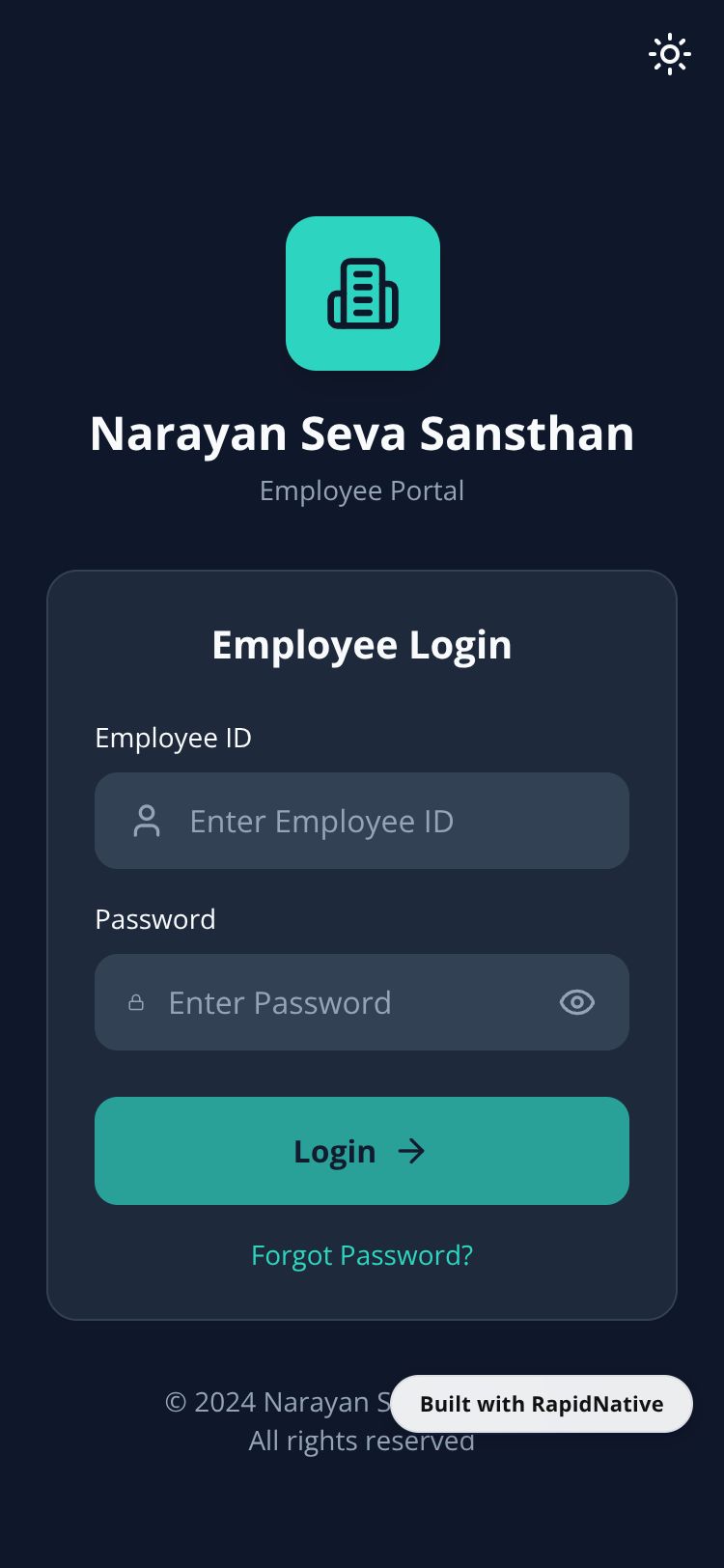Show password with the eye icon
This screenshot has width=724, height=1568.
pos(577,1002)
